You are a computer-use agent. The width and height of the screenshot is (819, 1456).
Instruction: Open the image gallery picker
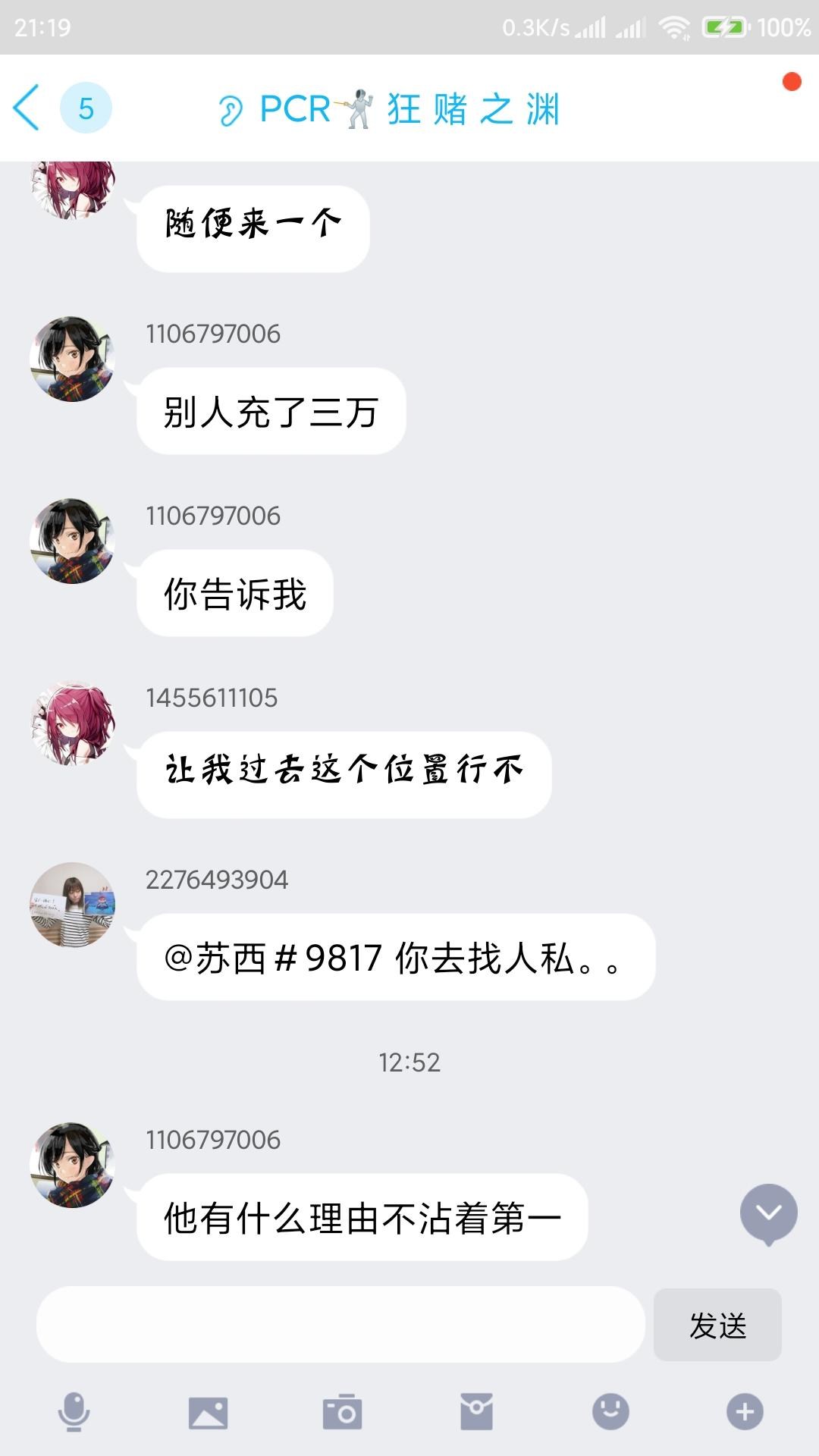(208, 1412)
